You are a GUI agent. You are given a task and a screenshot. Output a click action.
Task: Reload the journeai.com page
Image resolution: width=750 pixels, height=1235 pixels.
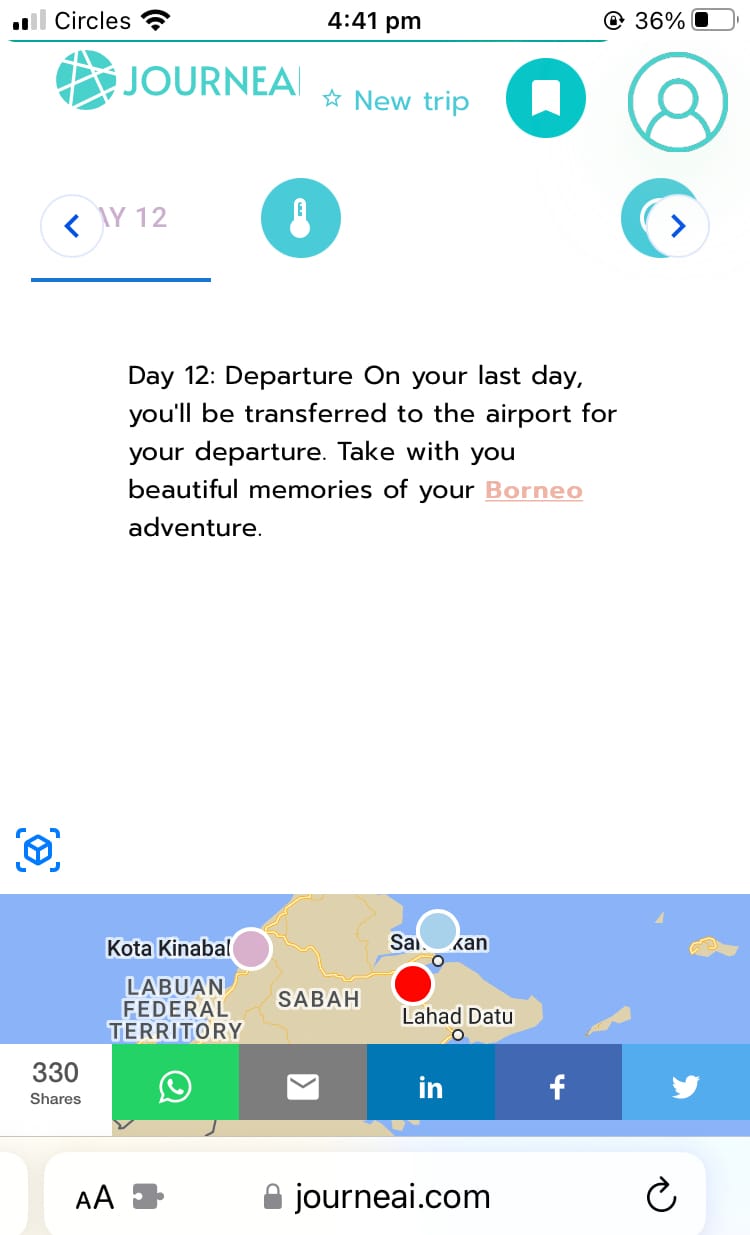(661, 1196)
